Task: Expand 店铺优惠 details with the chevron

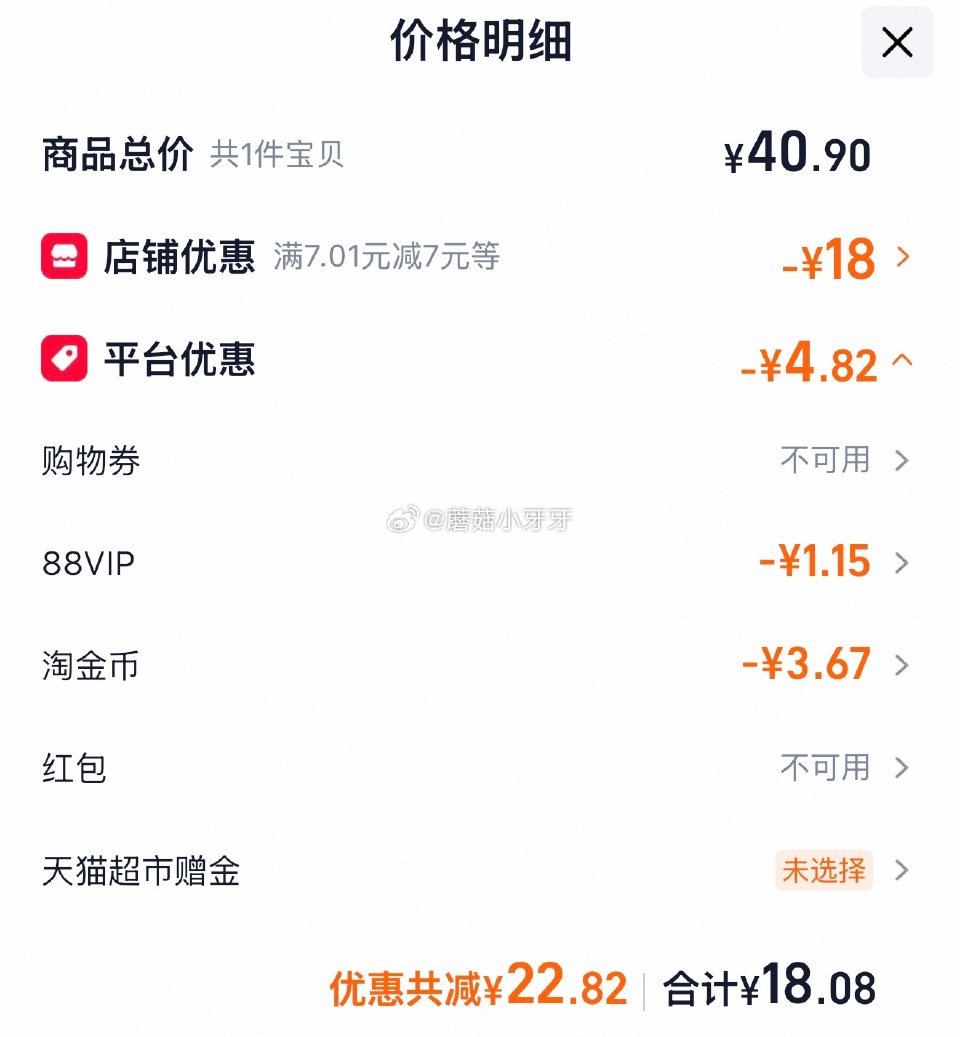Action: (x=903, y=256)
